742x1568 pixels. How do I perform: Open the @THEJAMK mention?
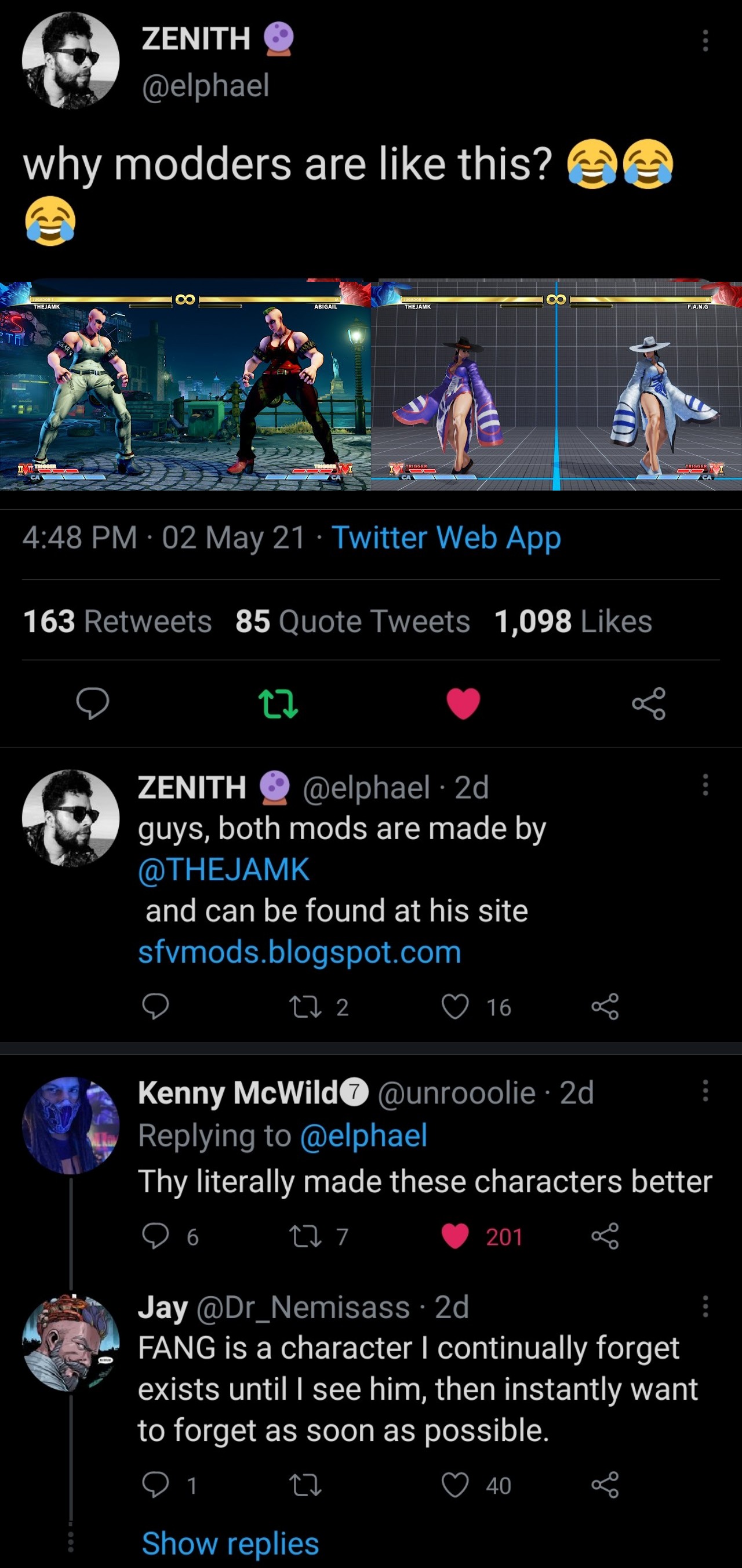223,869
